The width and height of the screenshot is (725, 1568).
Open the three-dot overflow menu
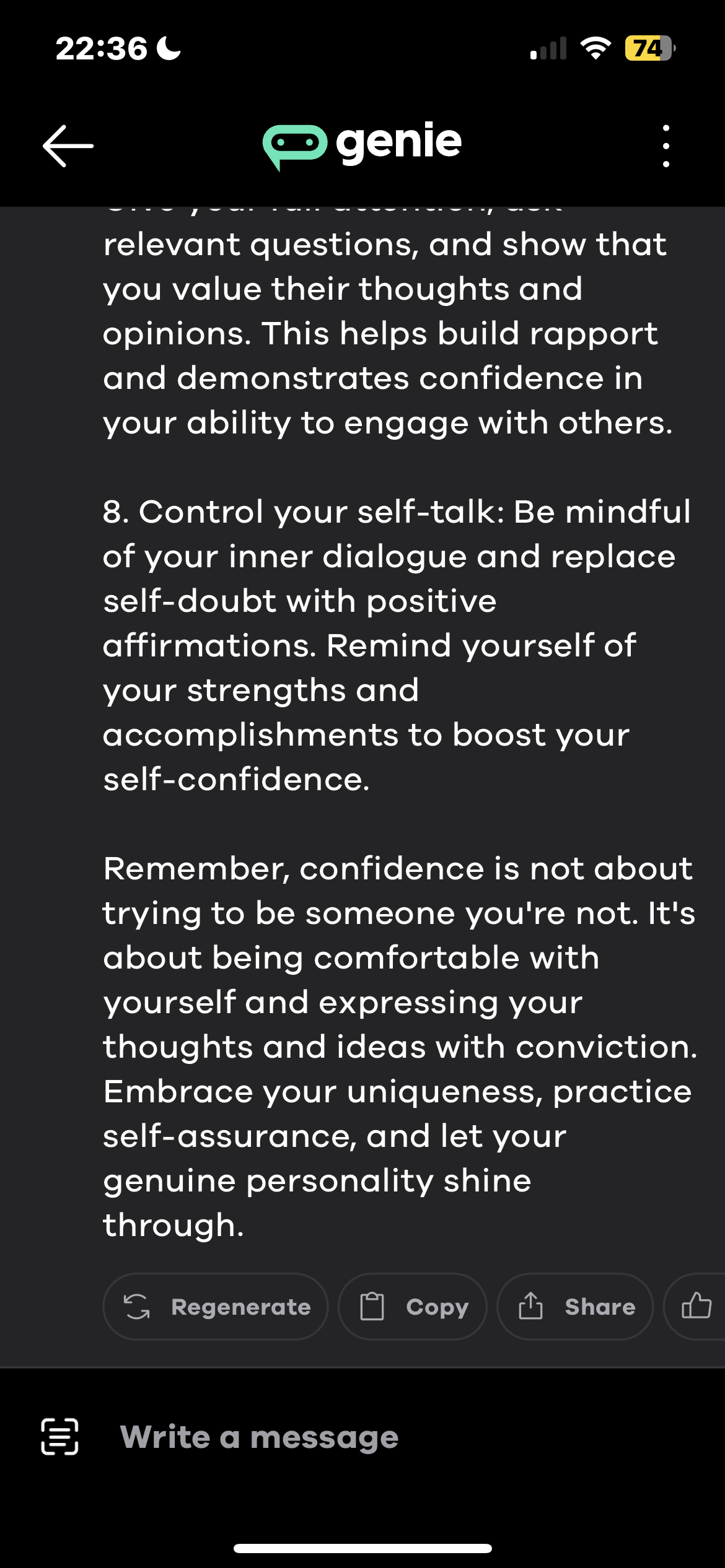point(666,146)
